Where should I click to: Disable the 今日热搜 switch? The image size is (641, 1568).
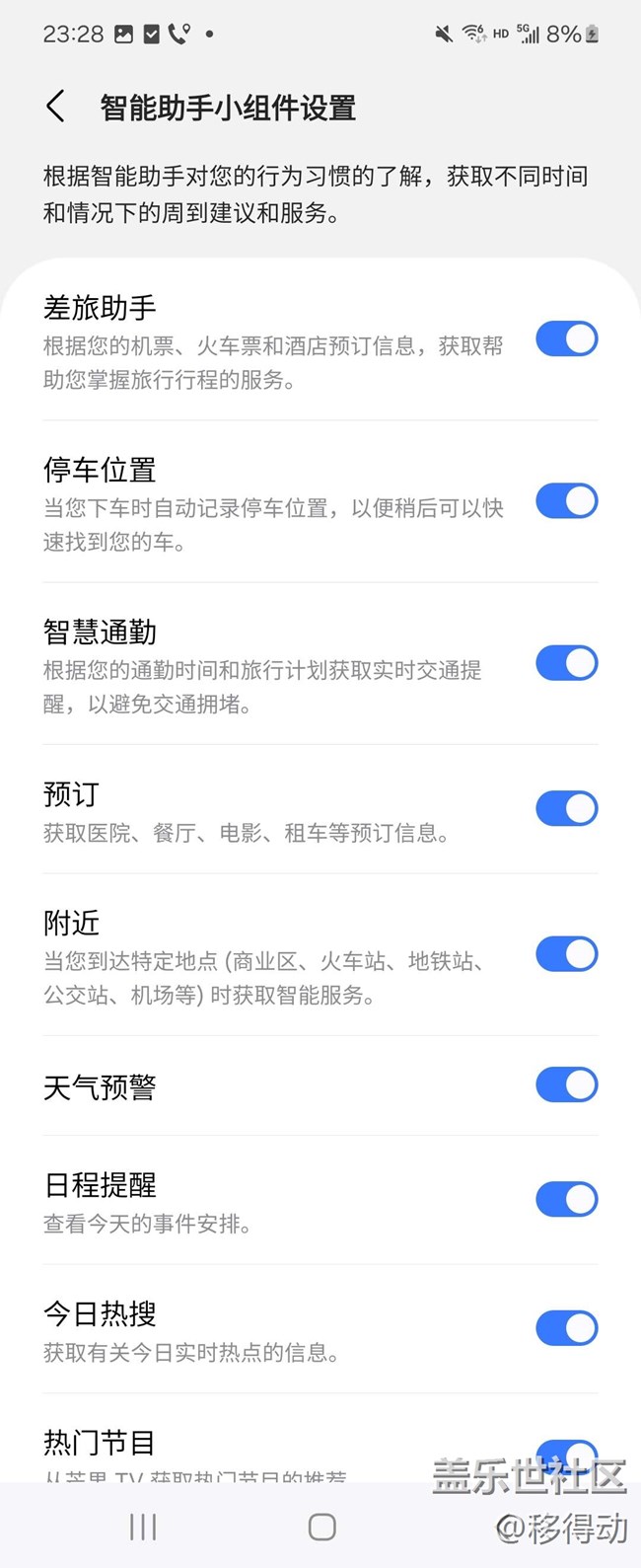(566, 1328)
